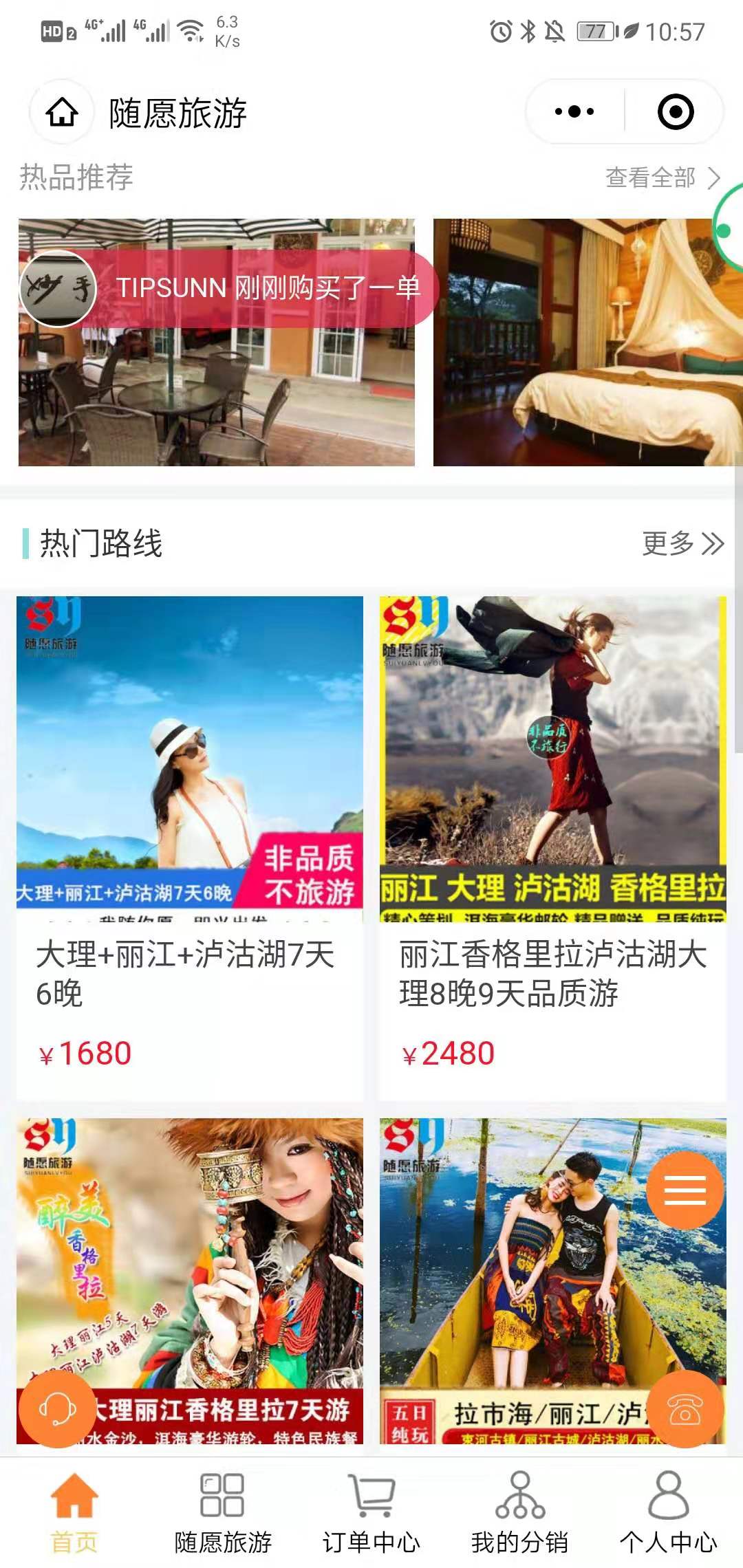Screen dimensions: 743x1568
Task: Open 大理+丽江+泸沽湖7天6晚 route card
Action: tap(190, 847)
